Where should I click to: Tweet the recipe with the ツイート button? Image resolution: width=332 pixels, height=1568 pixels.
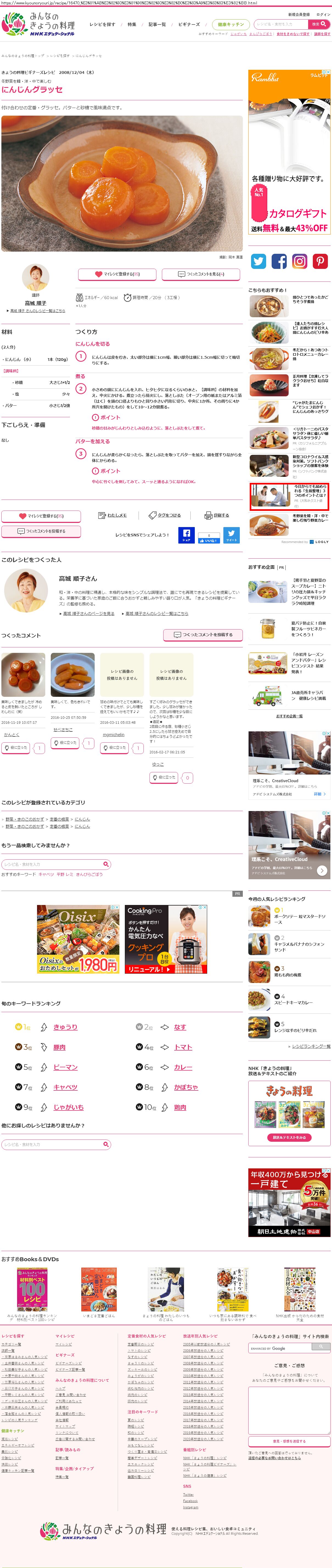pos(232,534)
